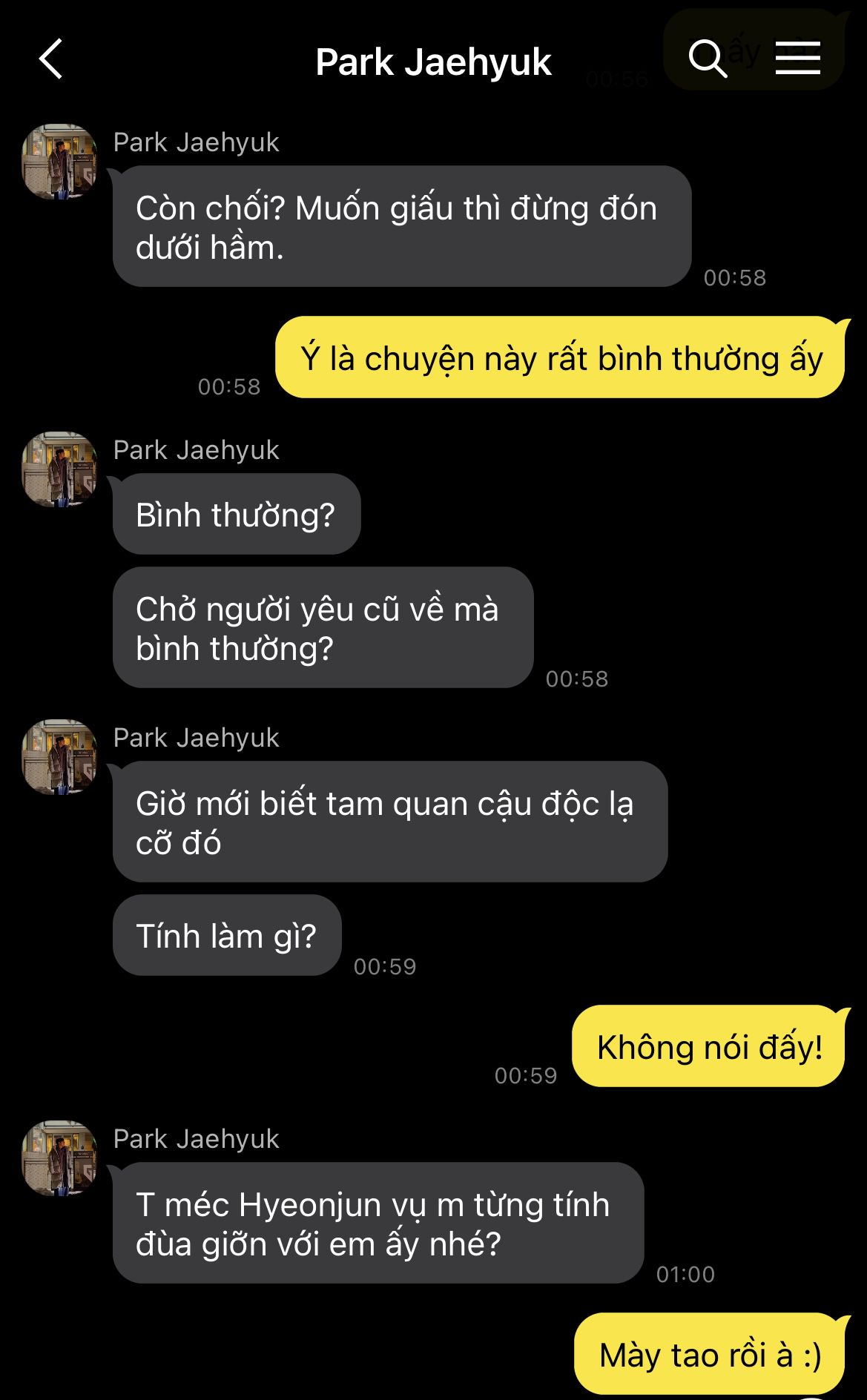
Task: Search within this conversation
Action: 707,58
